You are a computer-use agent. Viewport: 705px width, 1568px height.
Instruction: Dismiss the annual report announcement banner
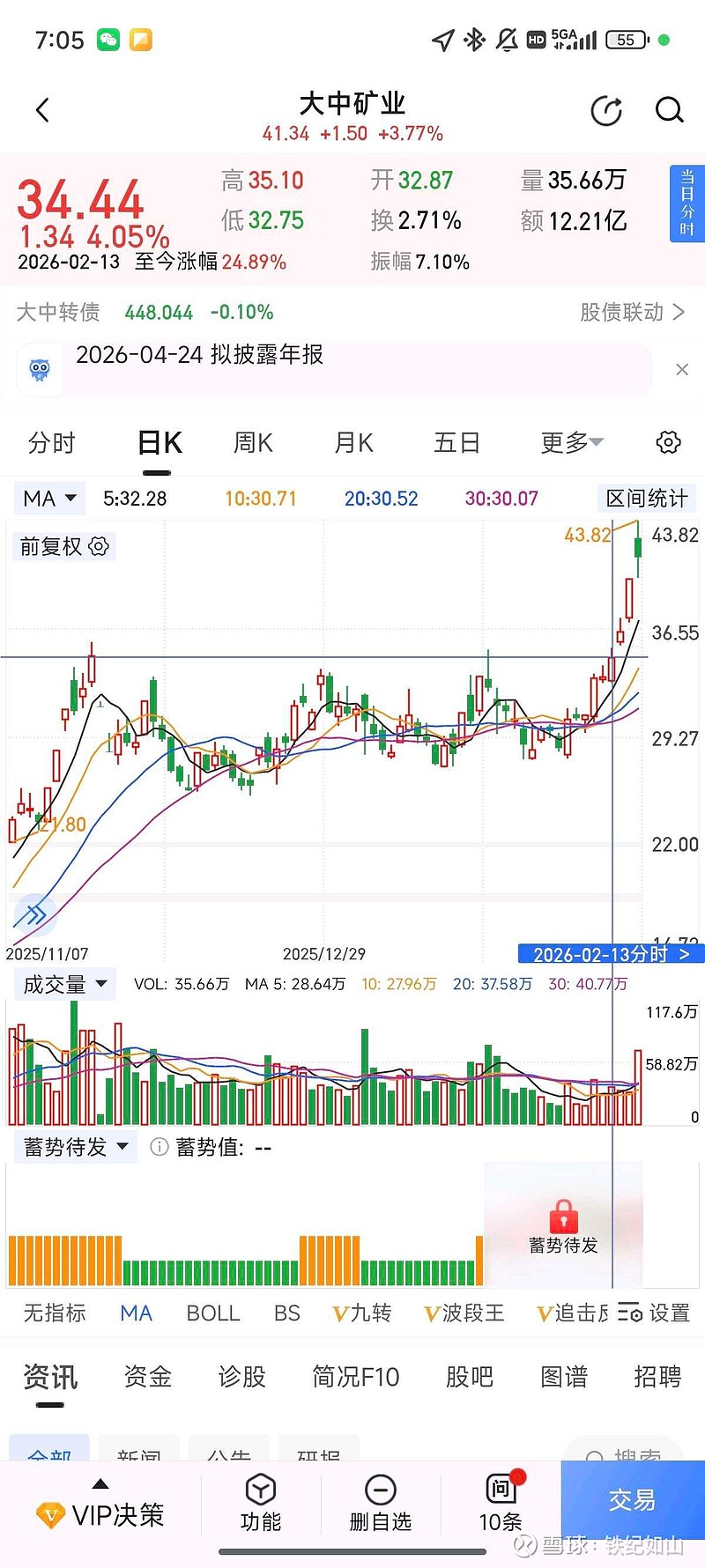click(682, 369)
